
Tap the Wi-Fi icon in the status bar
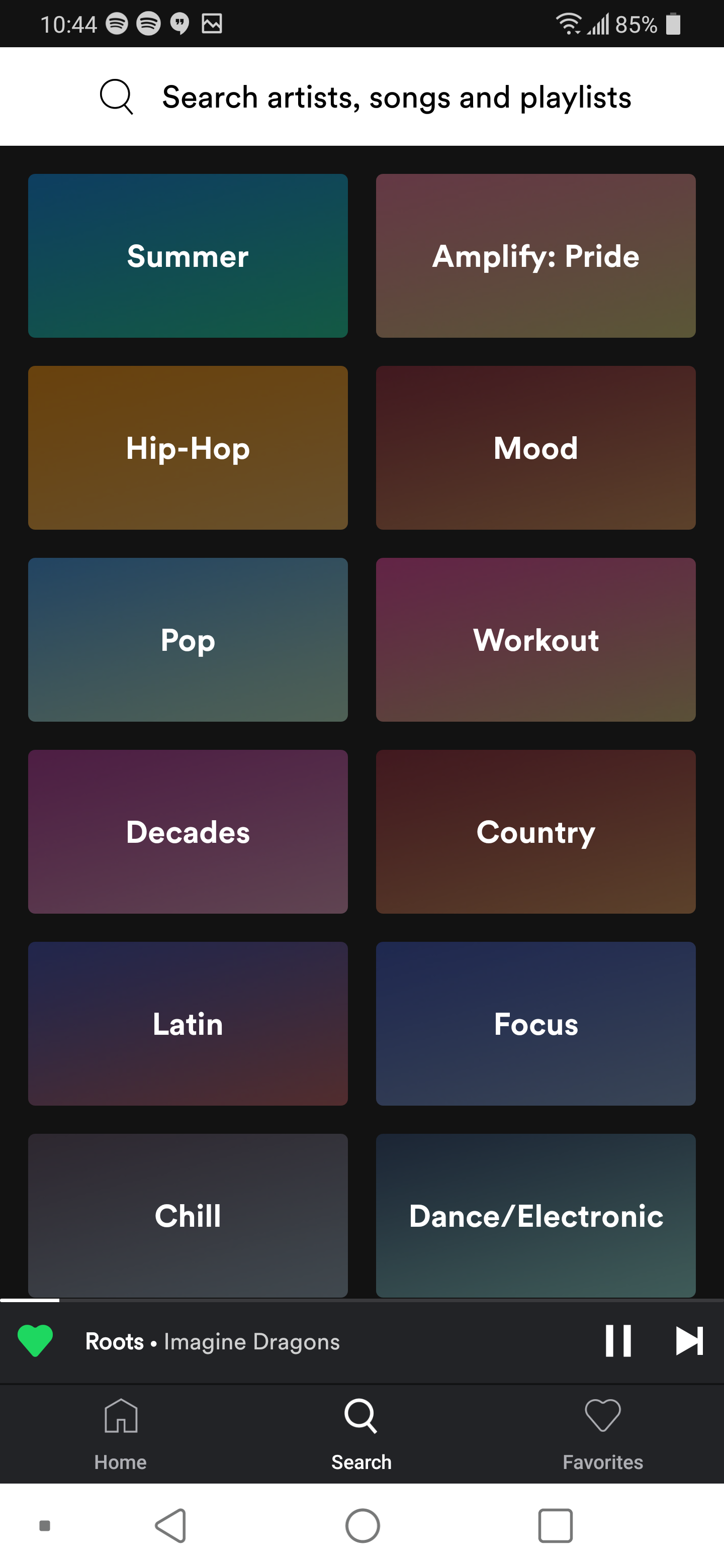(x=569, y=23)
